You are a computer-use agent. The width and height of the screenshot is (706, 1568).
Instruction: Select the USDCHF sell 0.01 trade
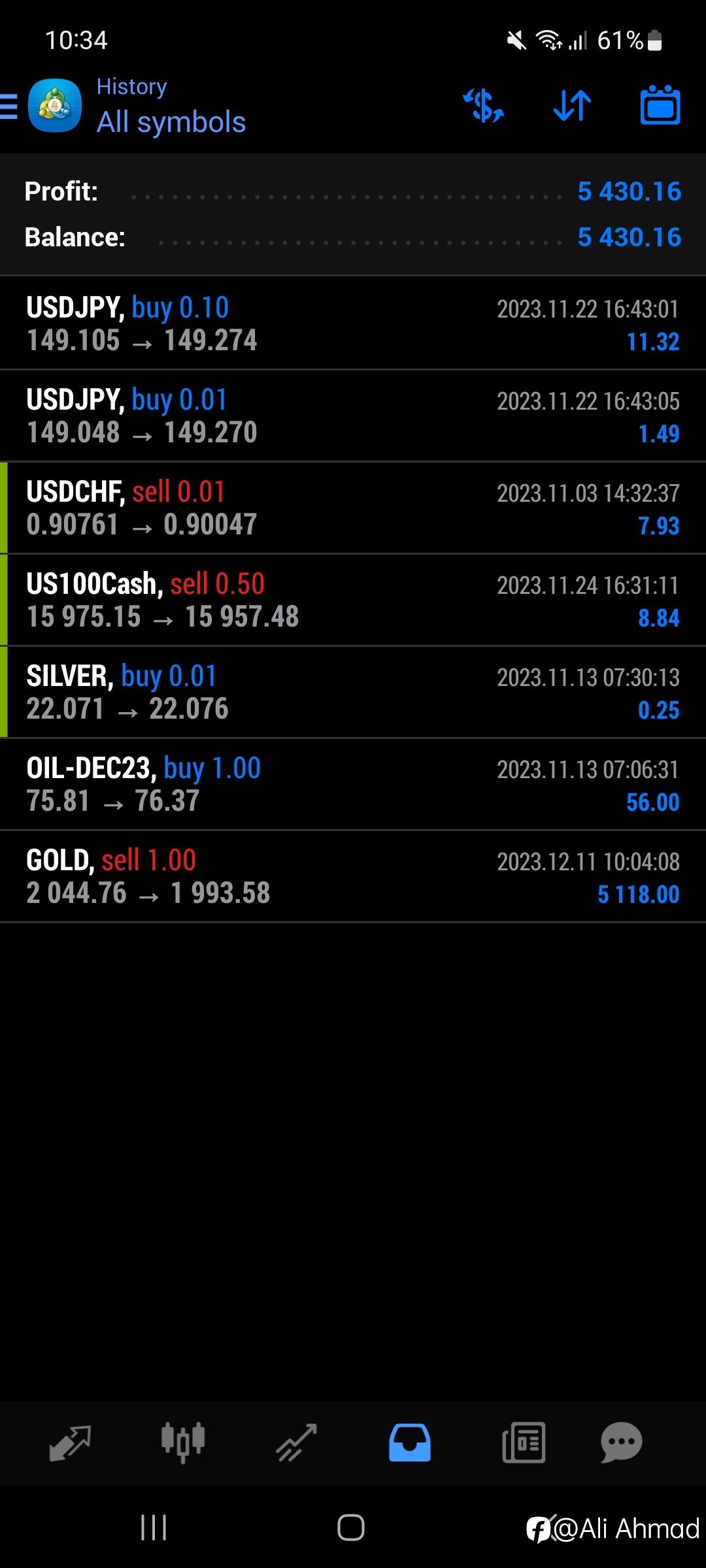click(x=353, y=508)
